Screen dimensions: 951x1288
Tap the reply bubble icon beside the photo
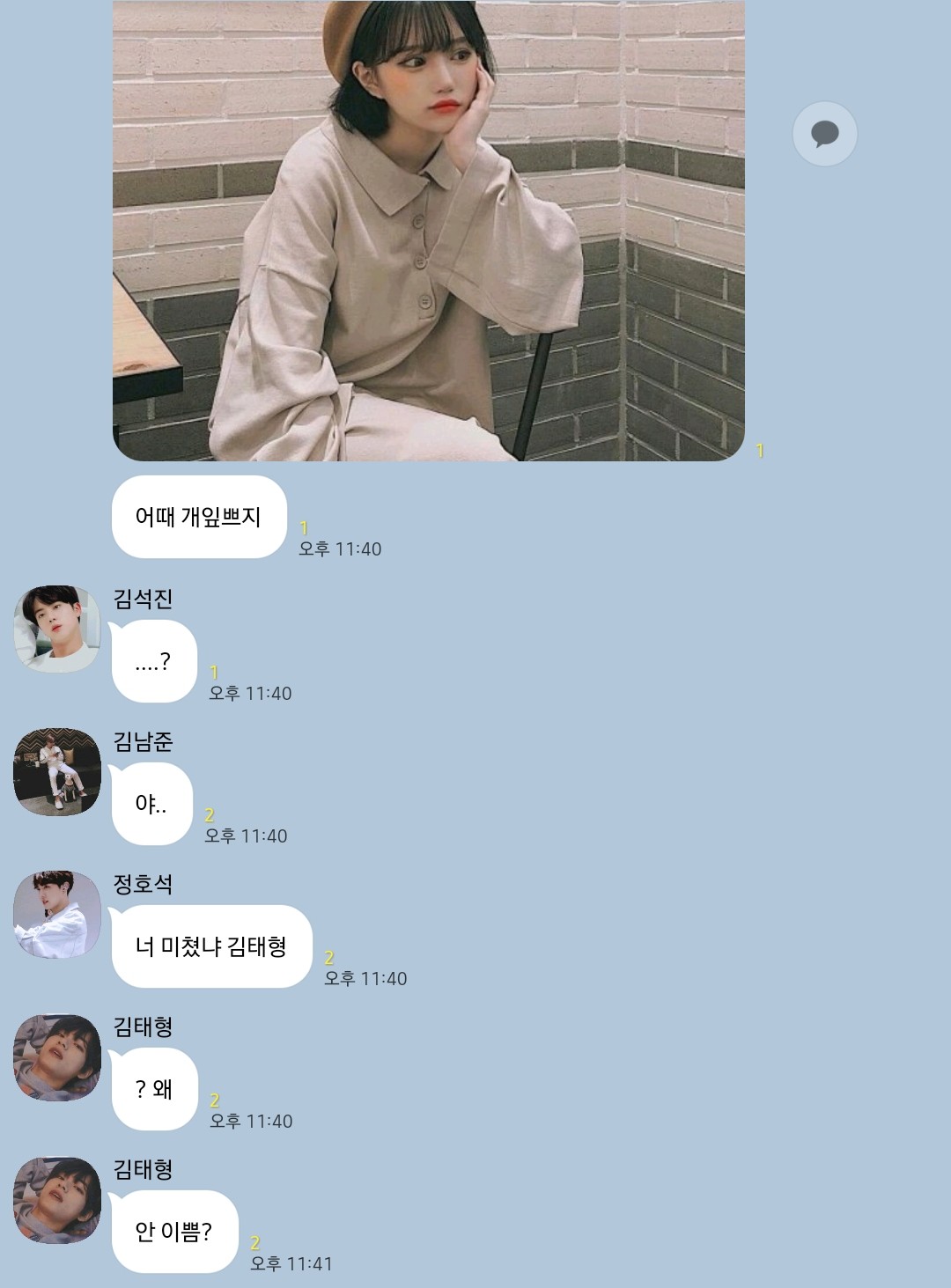[824, 134]
